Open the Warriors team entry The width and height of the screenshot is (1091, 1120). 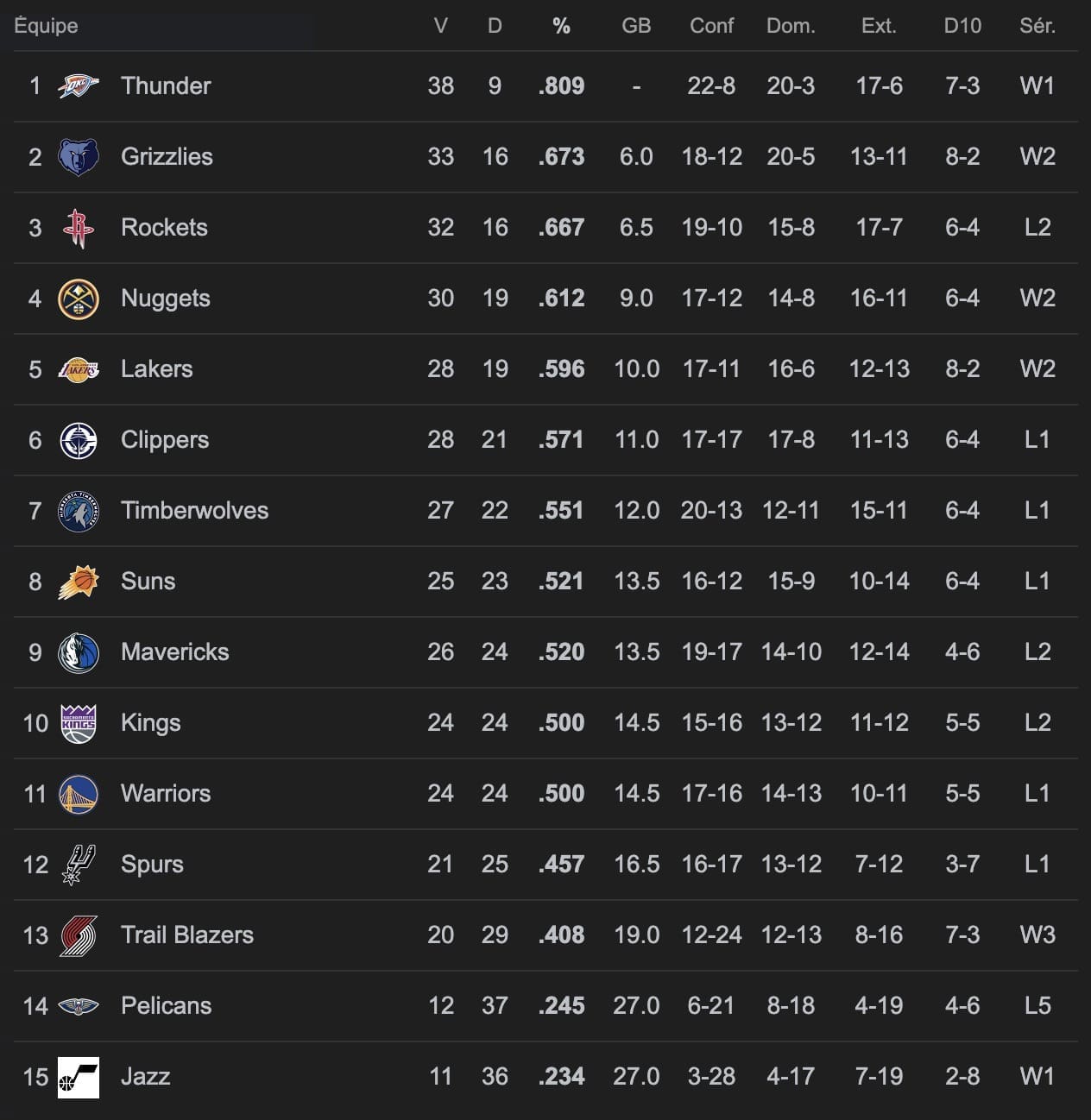(x=545, y=794)
